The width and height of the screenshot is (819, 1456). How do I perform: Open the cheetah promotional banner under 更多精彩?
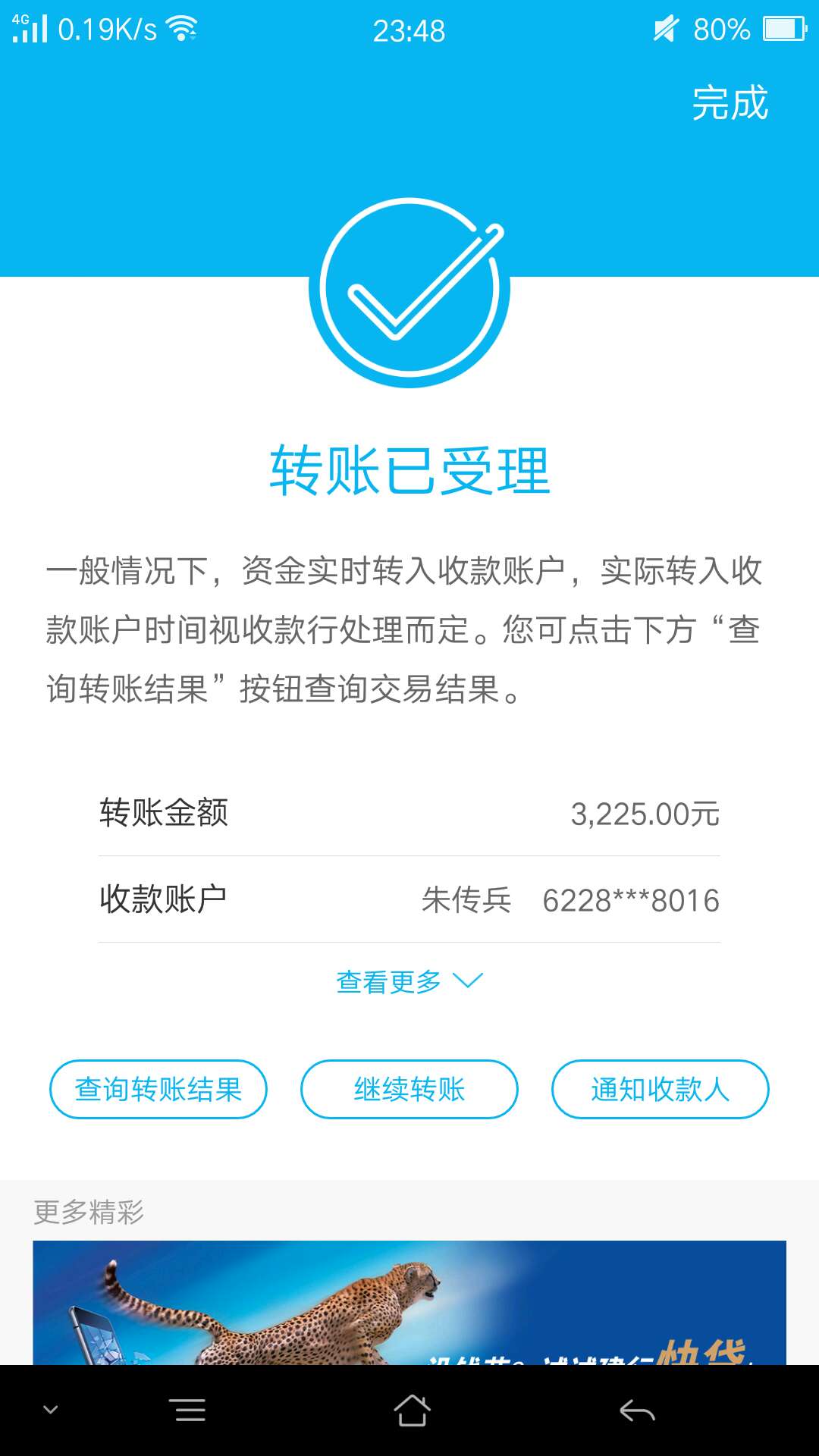point(409,1303)
